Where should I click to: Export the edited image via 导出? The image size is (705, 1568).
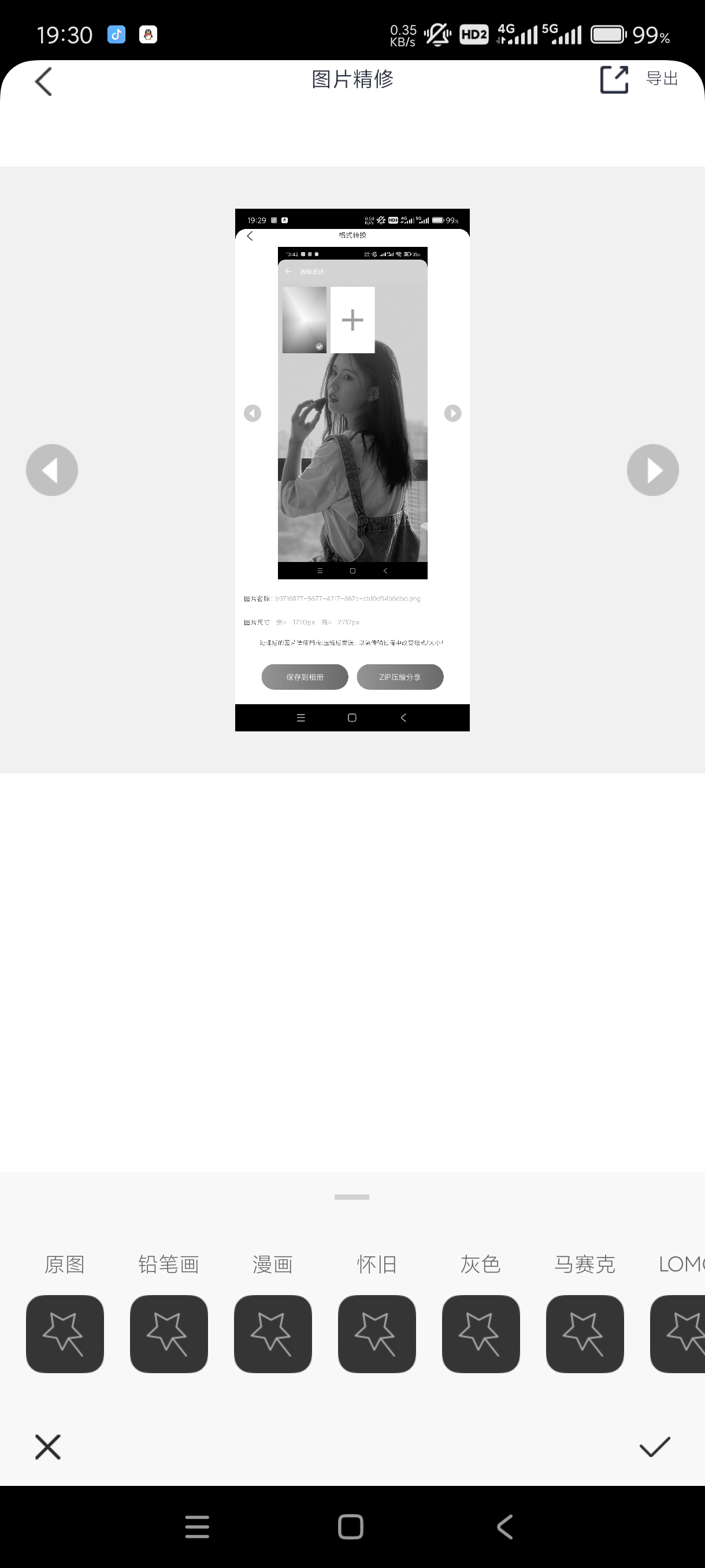(x=639, y=79)
